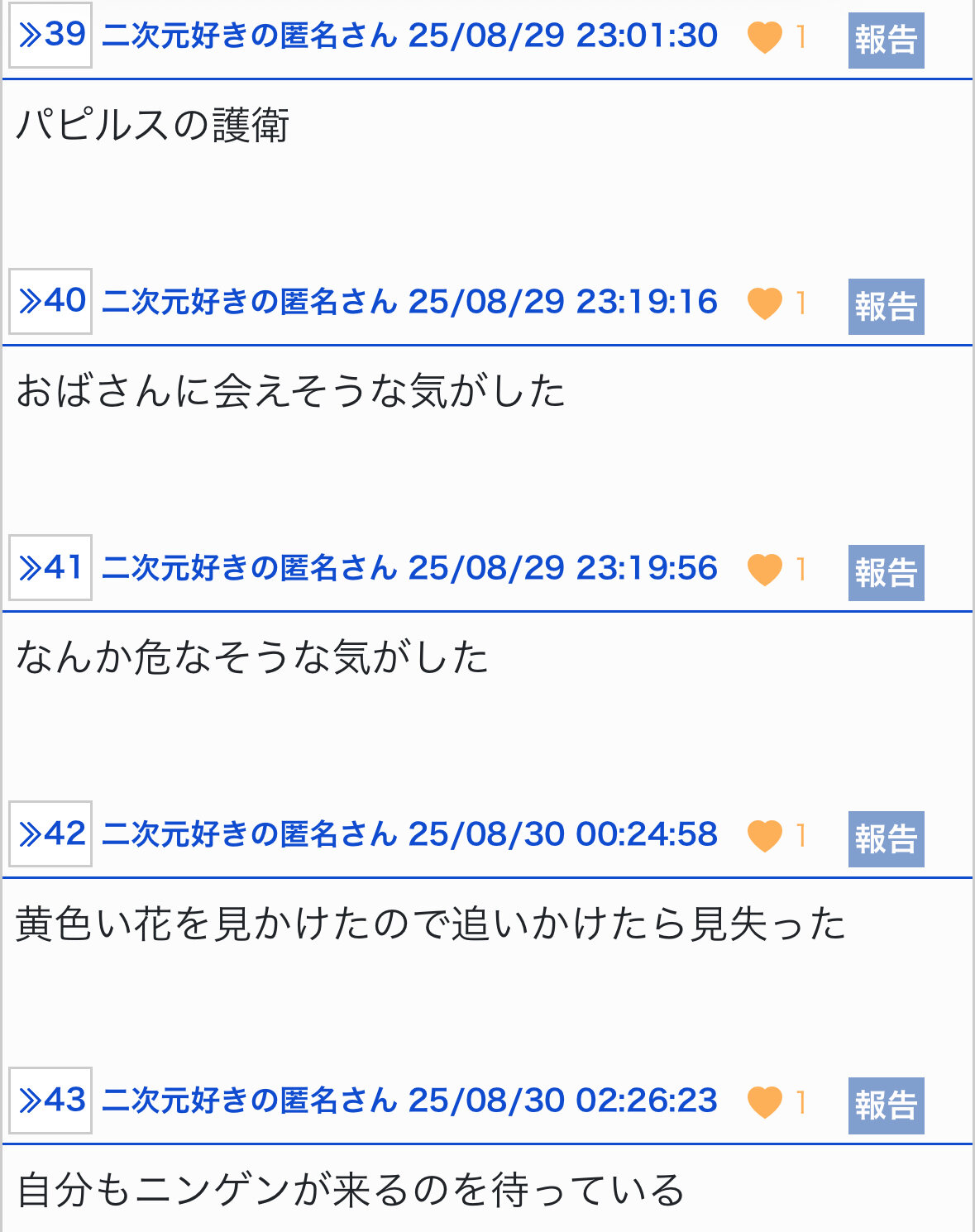Like post number 43
Image resolution: width=975 pixels, height=1232 pixels.
(765, 1102)
